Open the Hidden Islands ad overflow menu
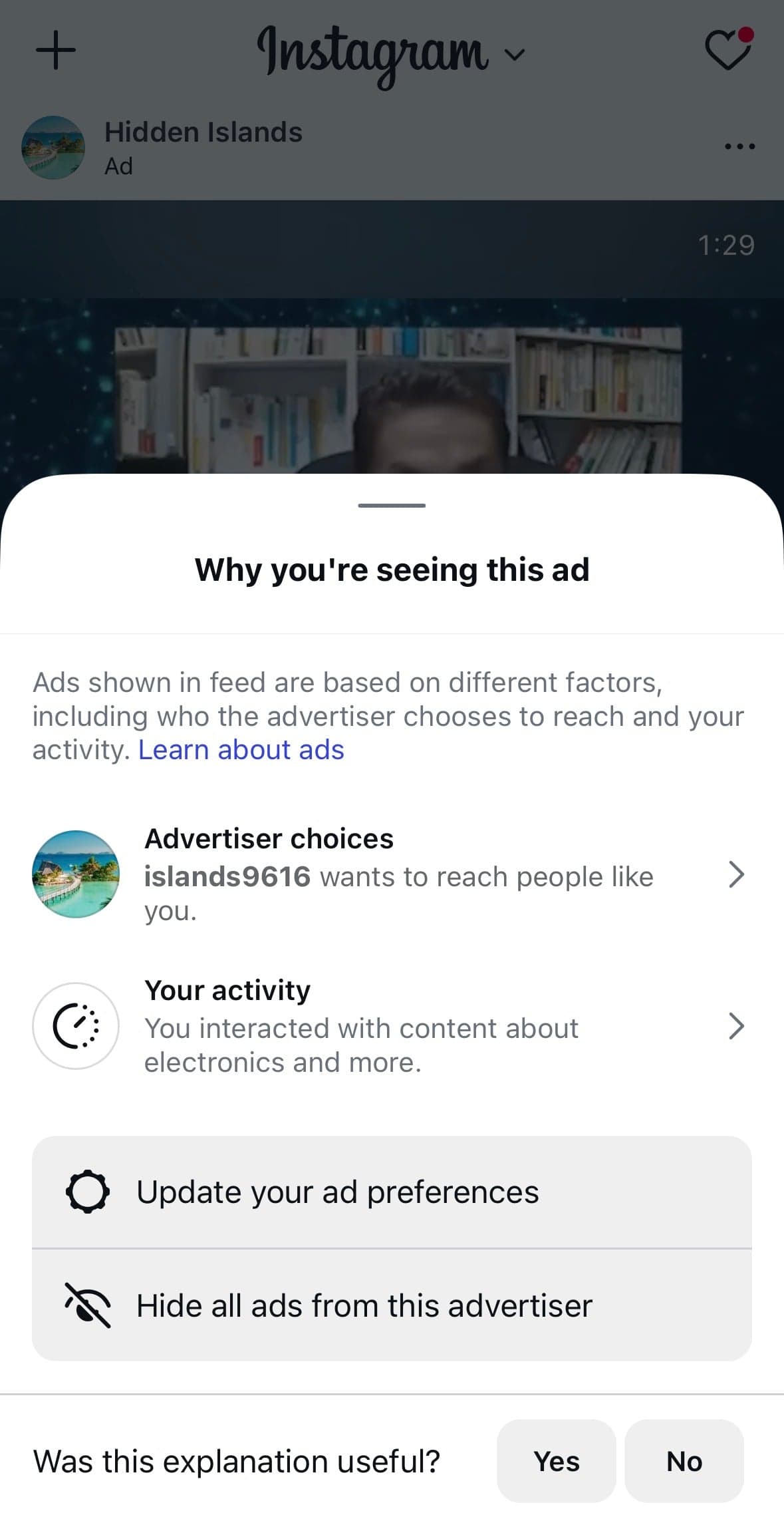 click(x=739, y=146)
